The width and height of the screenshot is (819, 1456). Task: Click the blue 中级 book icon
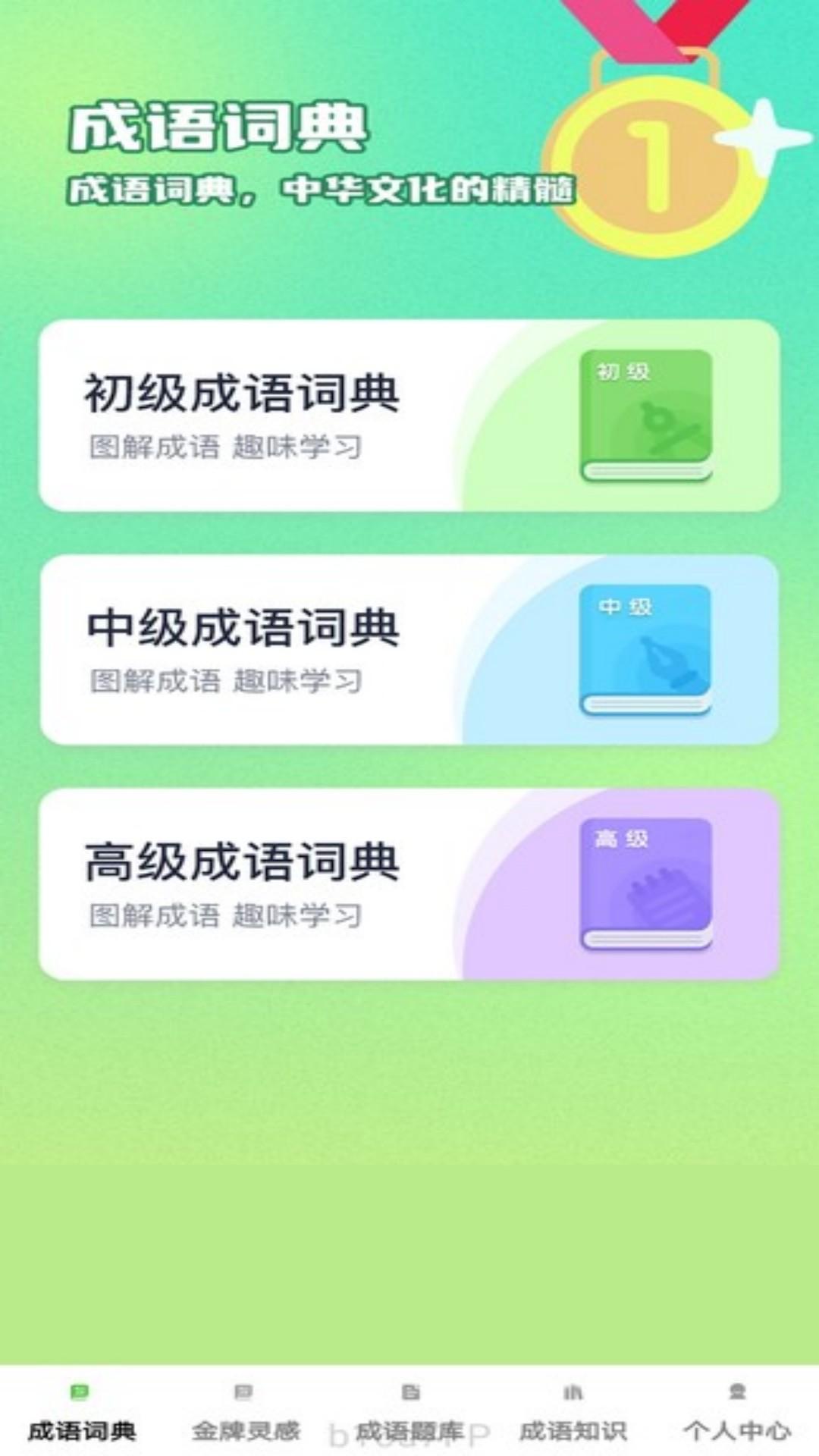coord(645,648)
